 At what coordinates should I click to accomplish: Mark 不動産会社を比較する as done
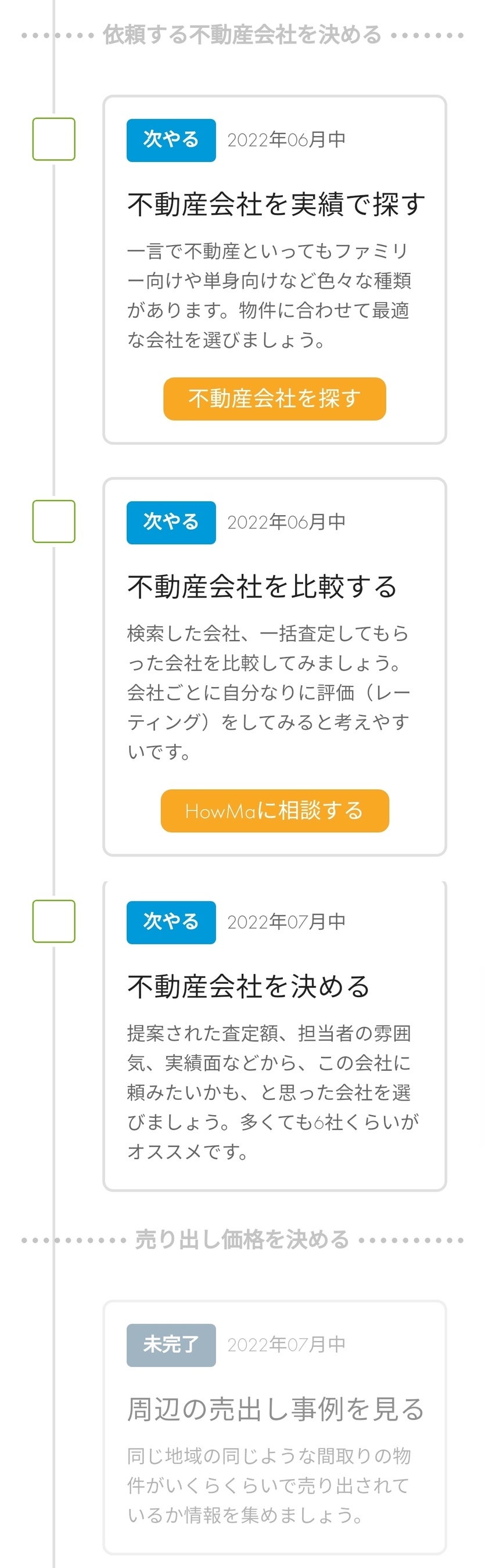[x=53, y=522]
